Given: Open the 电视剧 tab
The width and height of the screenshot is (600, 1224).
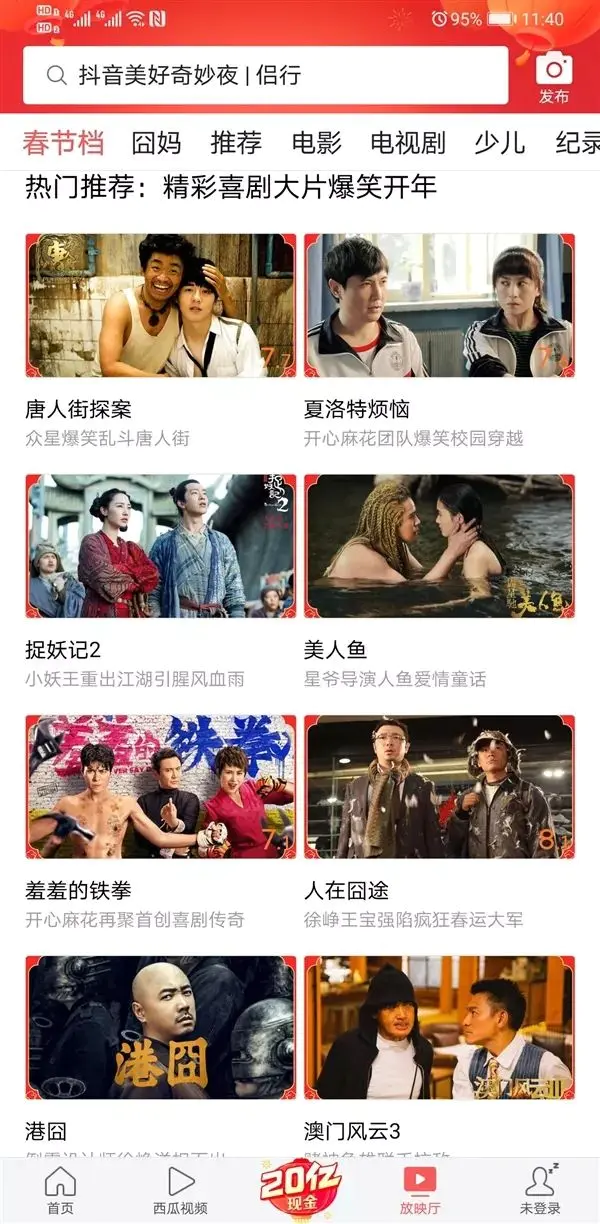Looking at the screenshot, I should pos(407,143).
